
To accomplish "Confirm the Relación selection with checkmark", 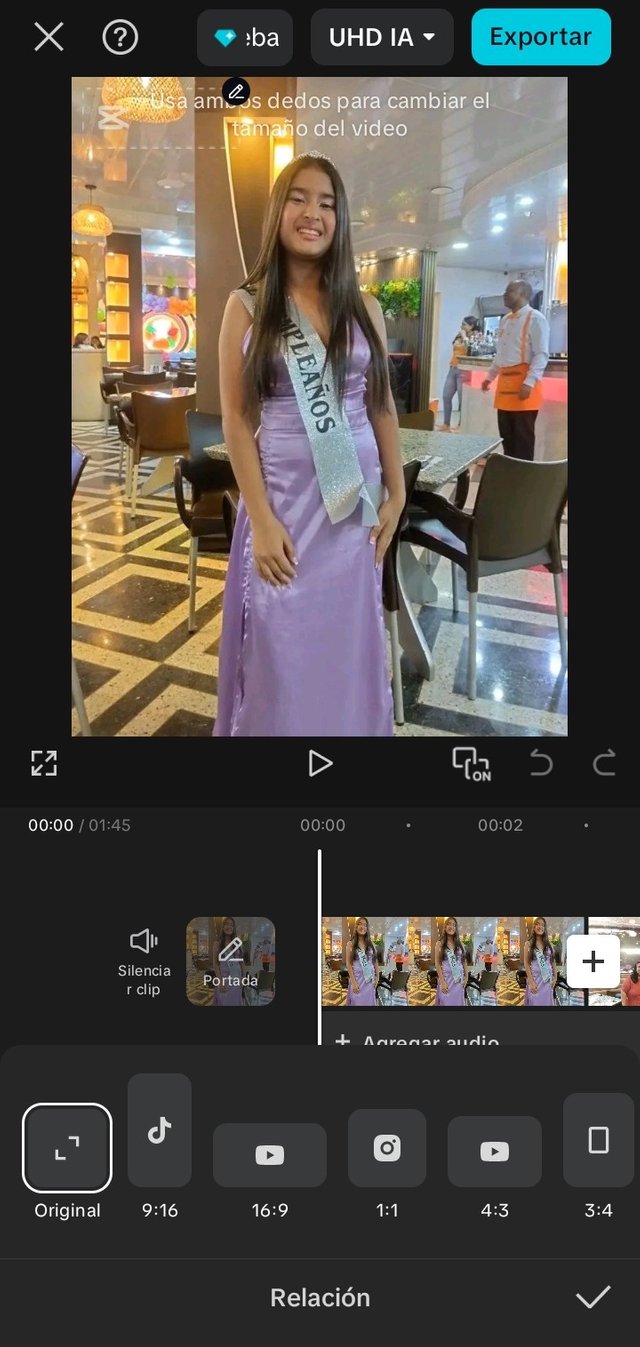I will 592,1297.
